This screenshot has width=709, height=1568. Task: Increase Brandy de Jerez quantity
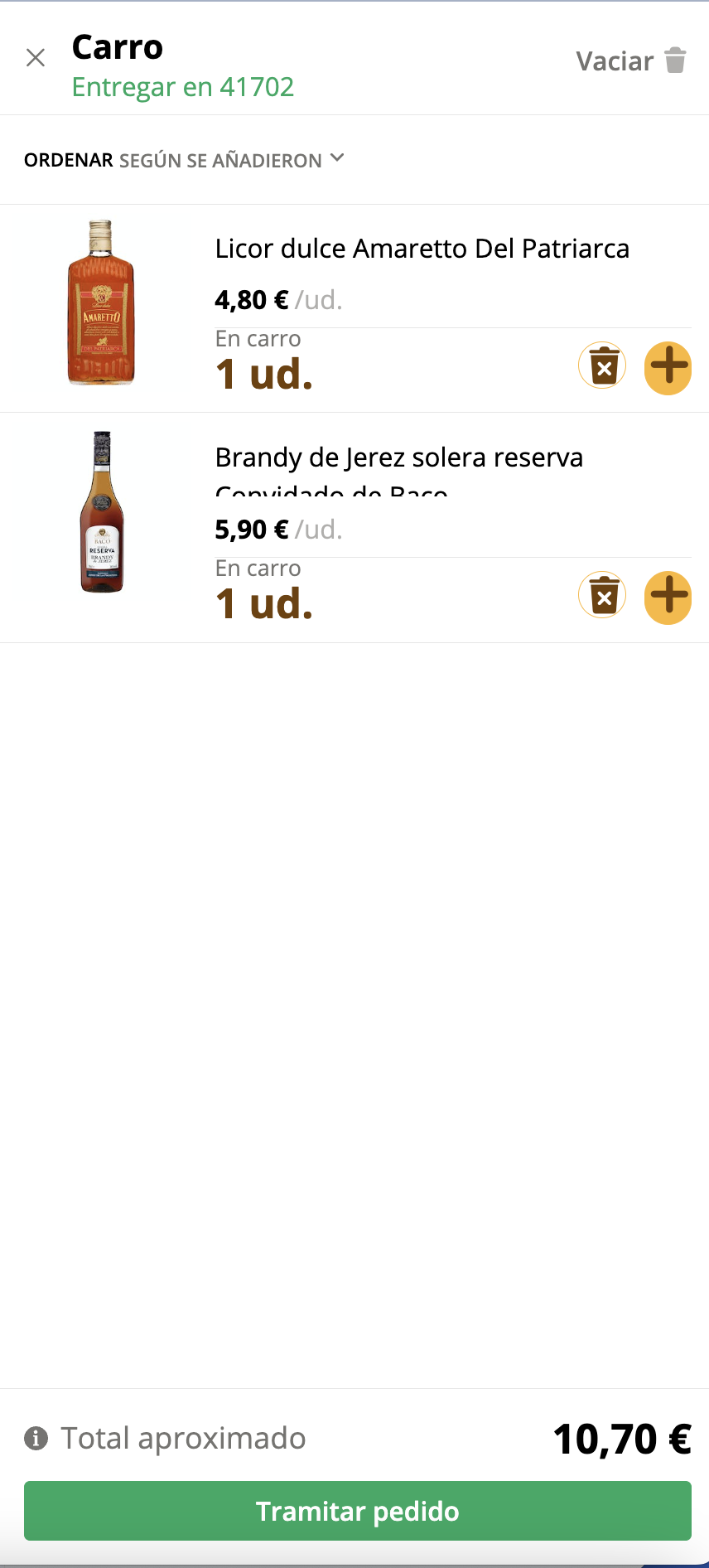668,597
